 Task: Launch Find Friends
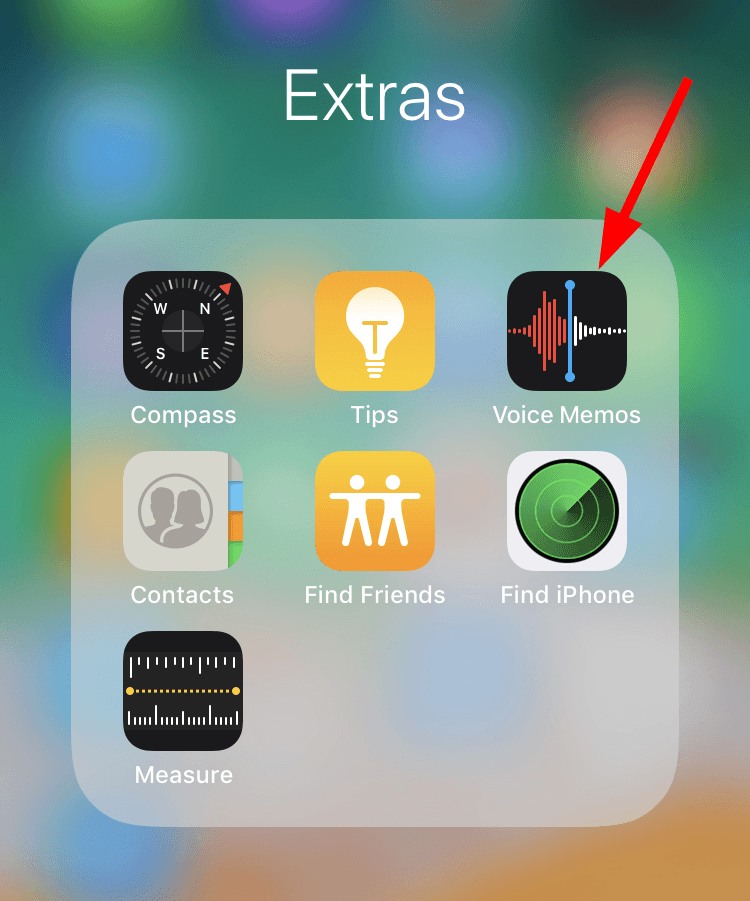click(x=375, y=511)
